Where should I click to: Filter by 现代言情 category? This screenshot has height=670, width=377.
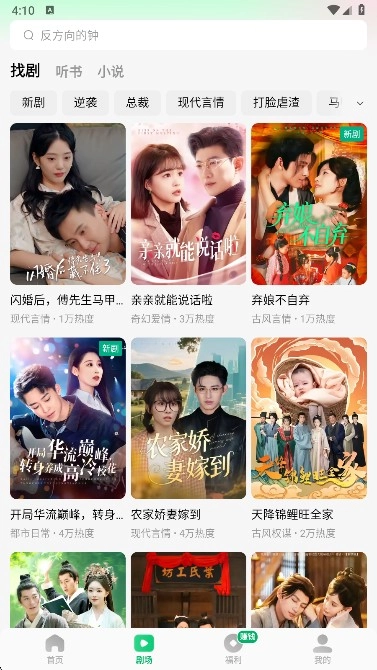(201, 103)
